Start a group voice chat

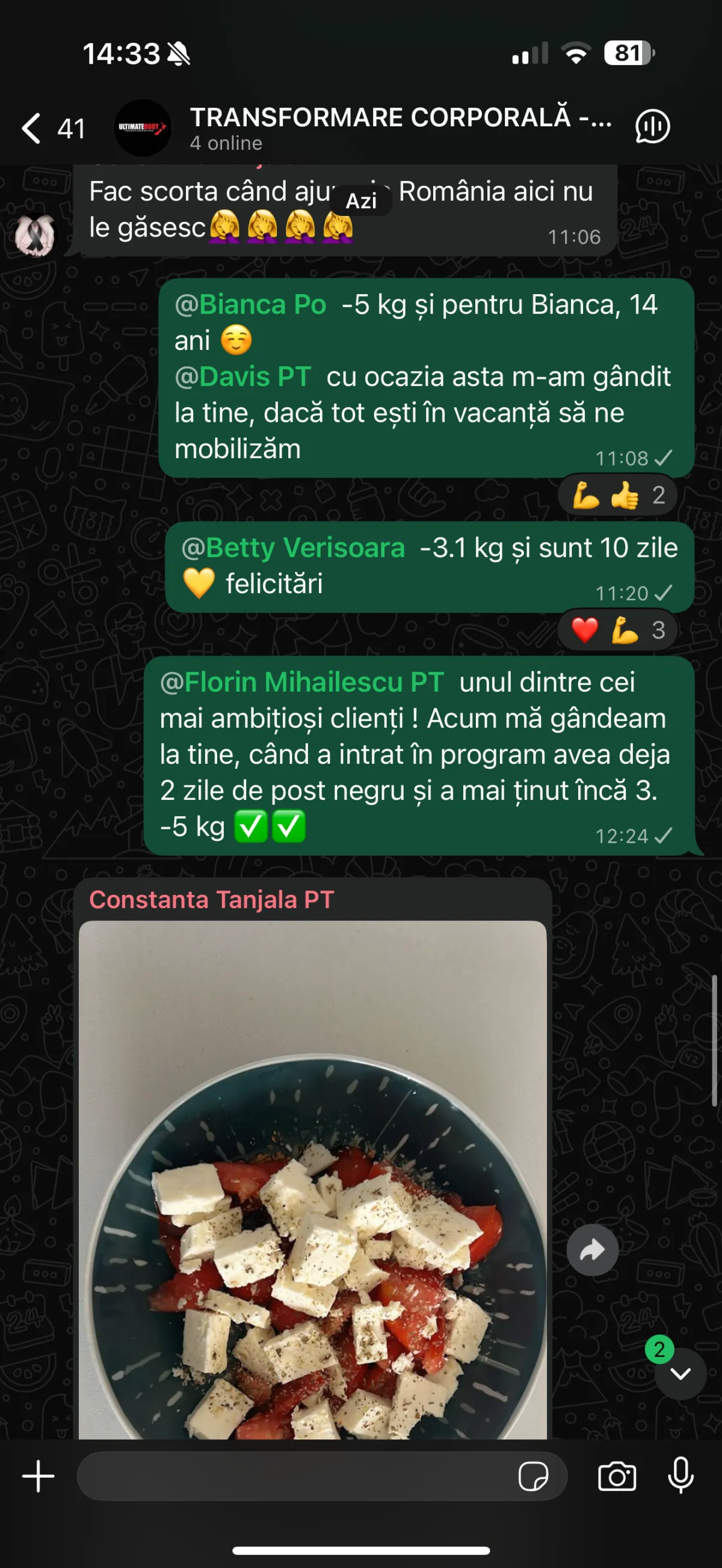click(x=653, y=127)
